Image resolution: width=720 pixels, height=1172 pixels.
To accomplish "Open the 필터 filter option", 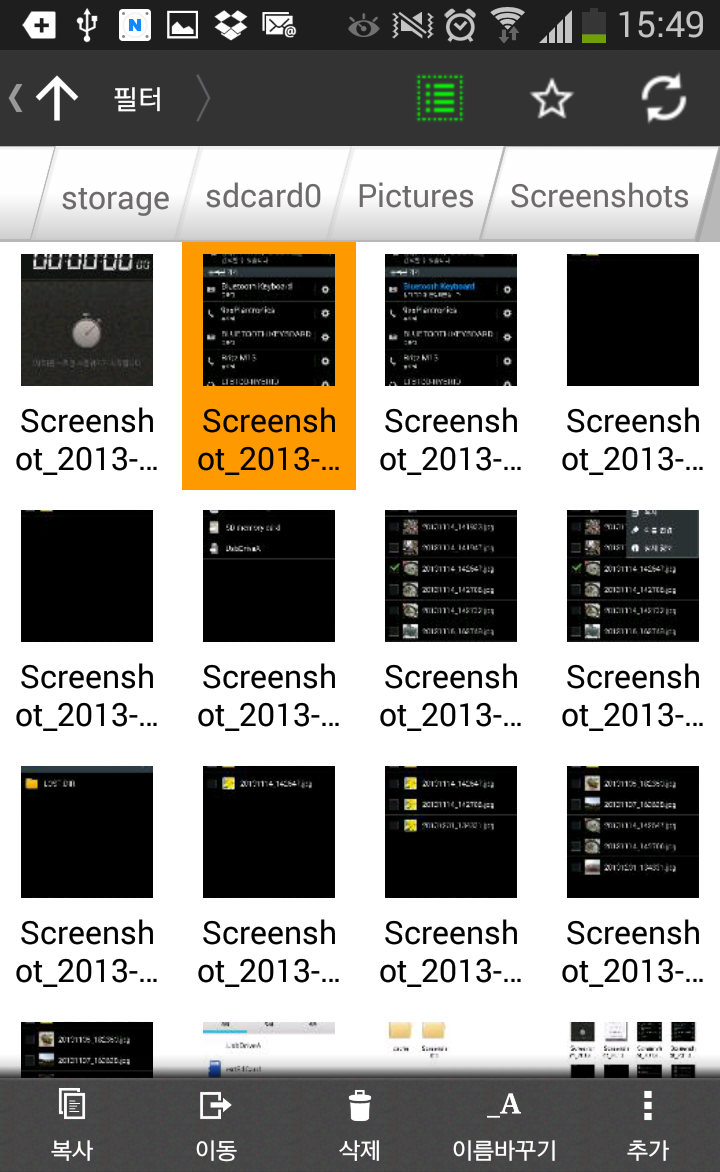I will click(138, 99).
